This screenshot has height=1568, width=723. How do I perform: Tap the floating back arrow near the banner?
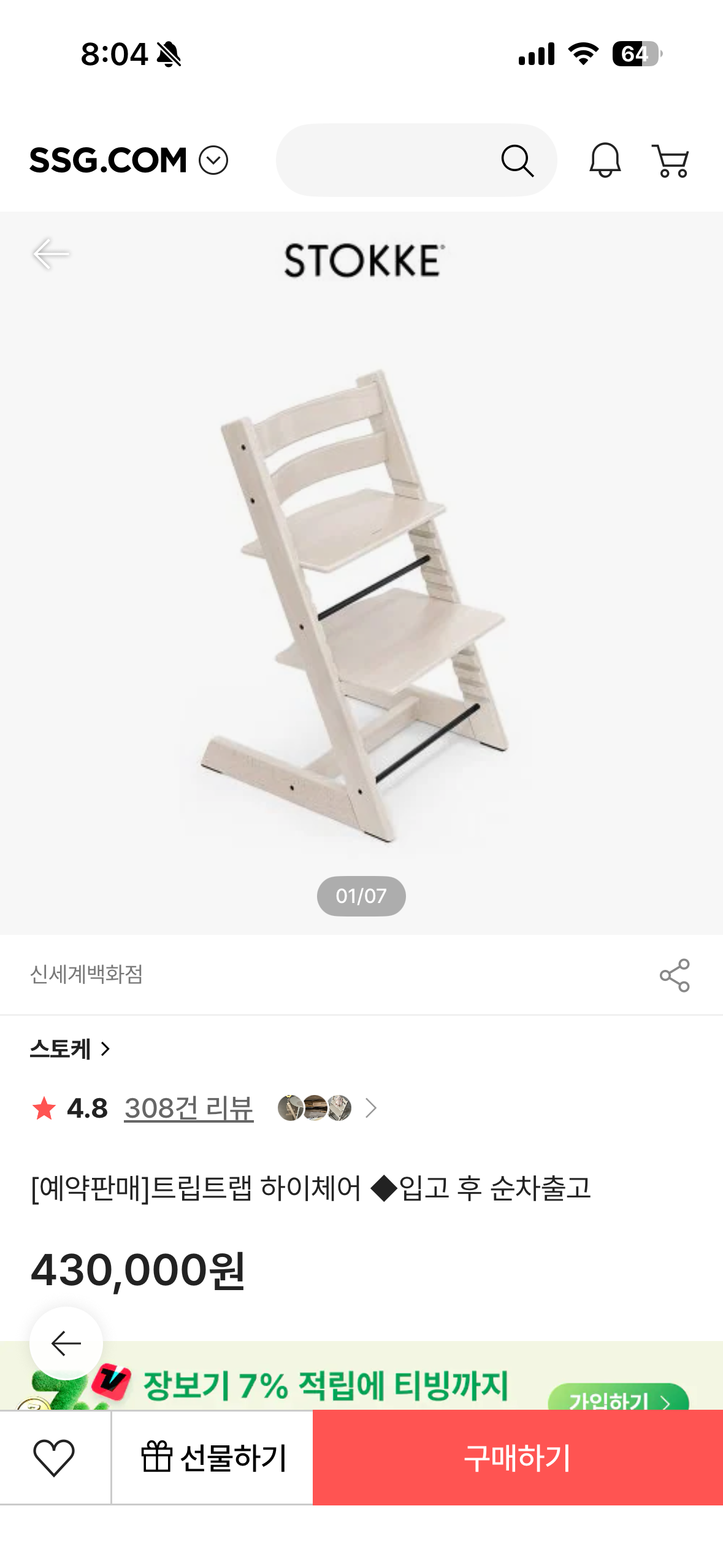click(x=65, y=1343)
